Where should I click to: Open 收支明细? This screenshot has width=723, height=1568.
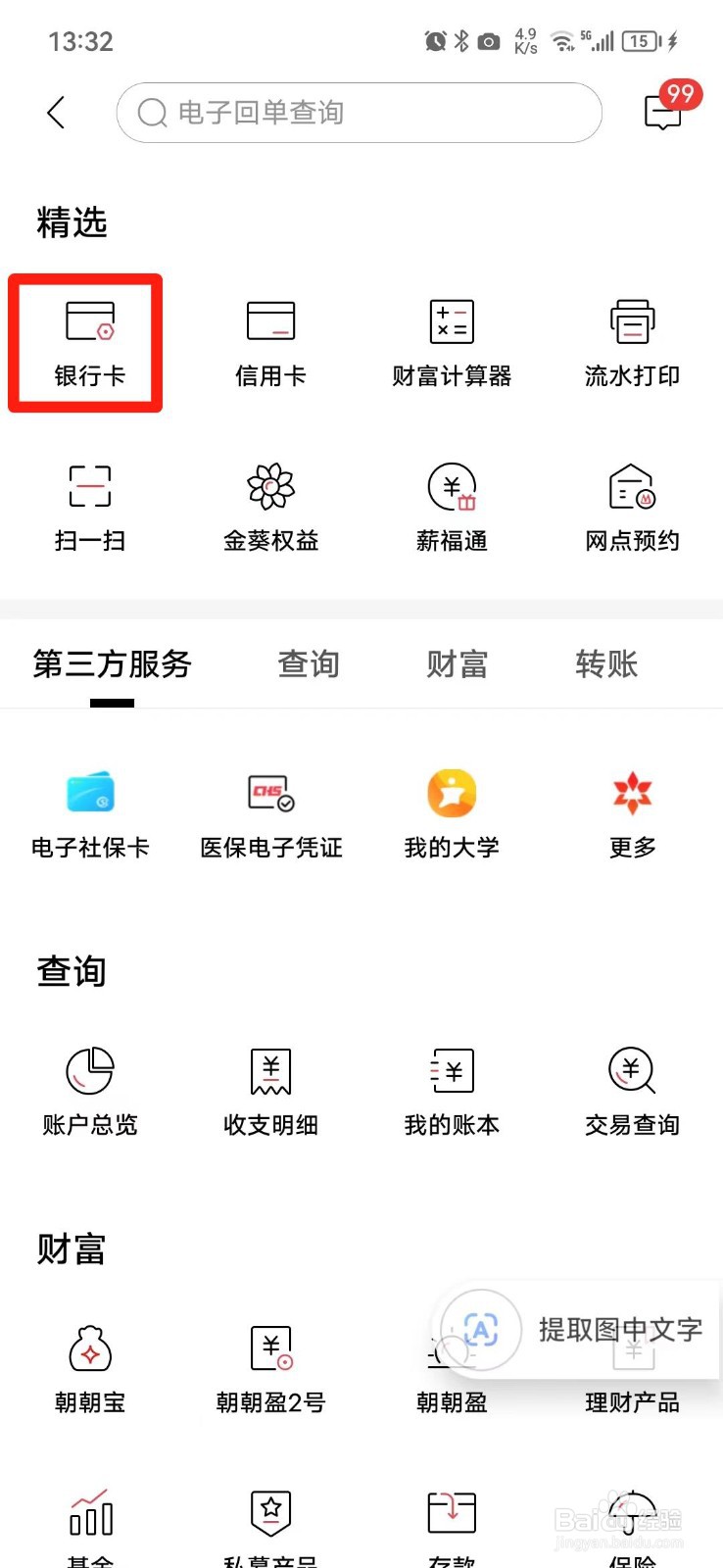click(x=270, y=1092)
